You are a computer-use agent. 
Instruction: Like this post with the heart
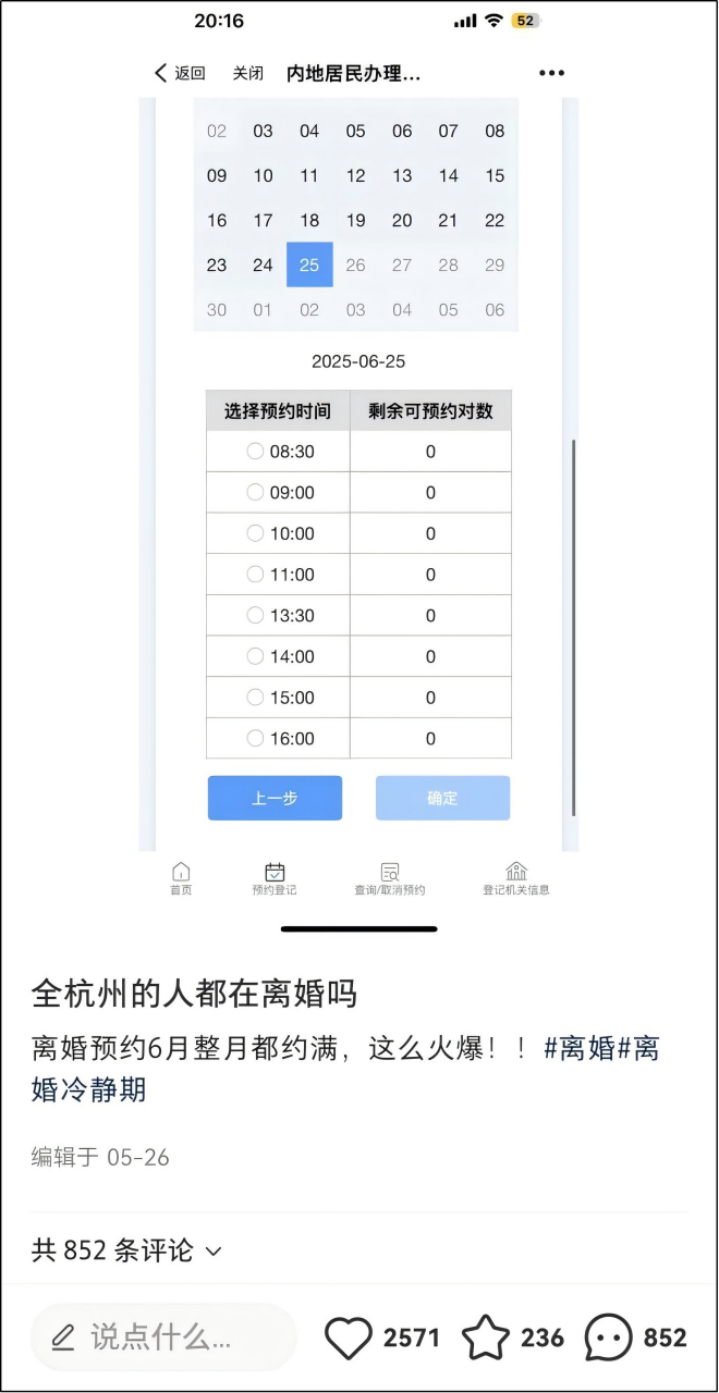pyautogui.click(x=349, y=1338)
